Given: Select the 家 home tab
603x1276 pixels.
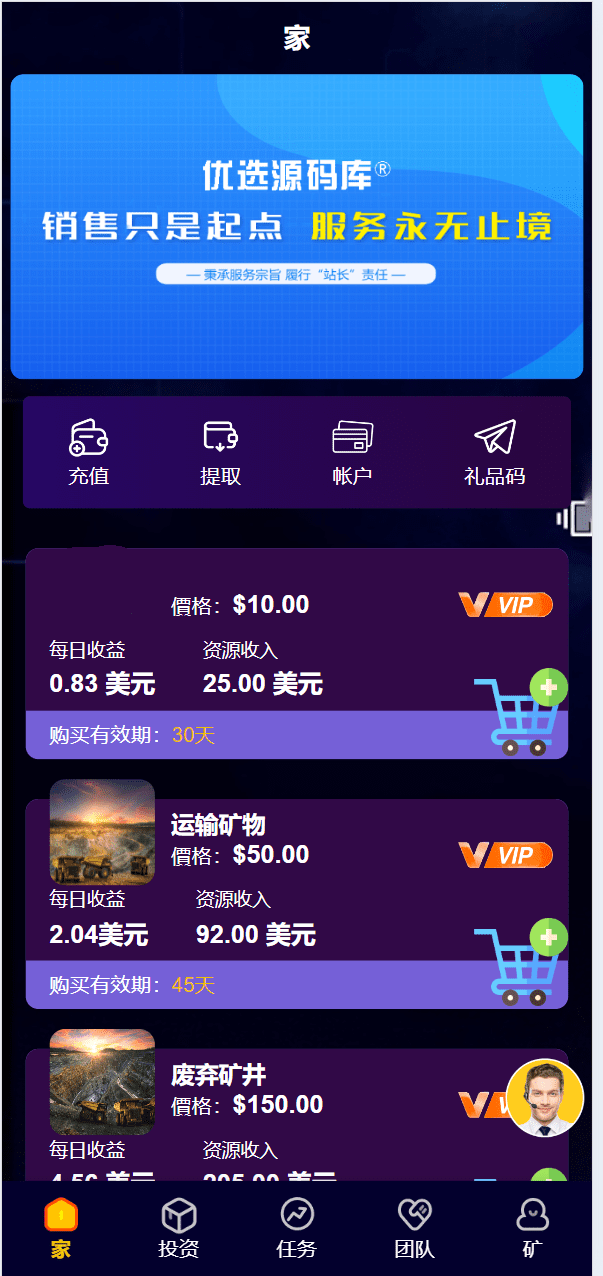Looking at the screenshot, I should coord(61,1228).
